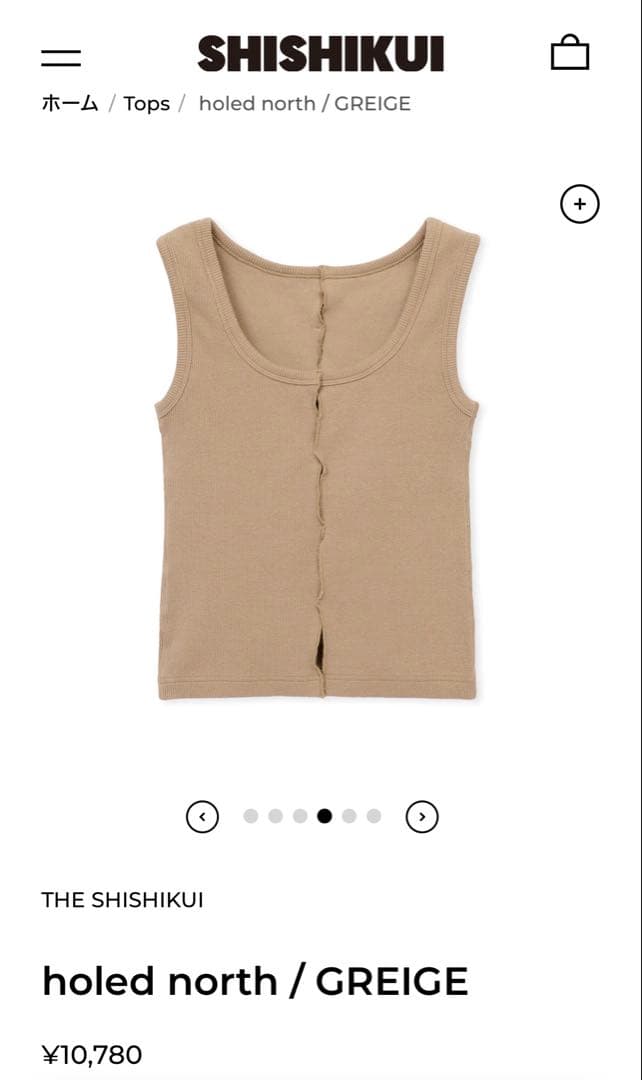This screenshot has width=642, height=1080.
Task: Jump to the last photo dot
Action: coord(374,816)
